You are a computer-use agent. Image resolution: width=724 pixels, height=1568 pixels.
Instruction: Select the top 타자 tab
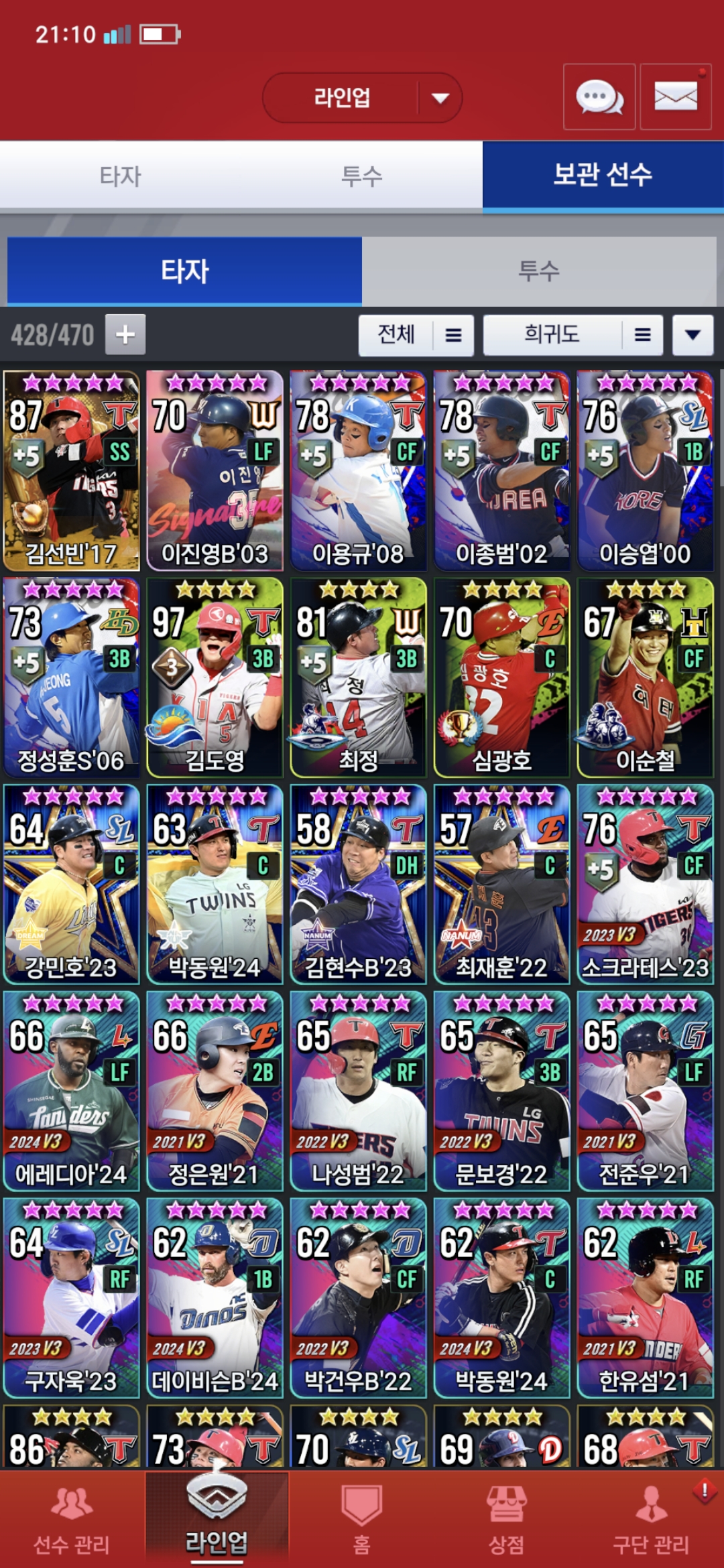[121, 176]
